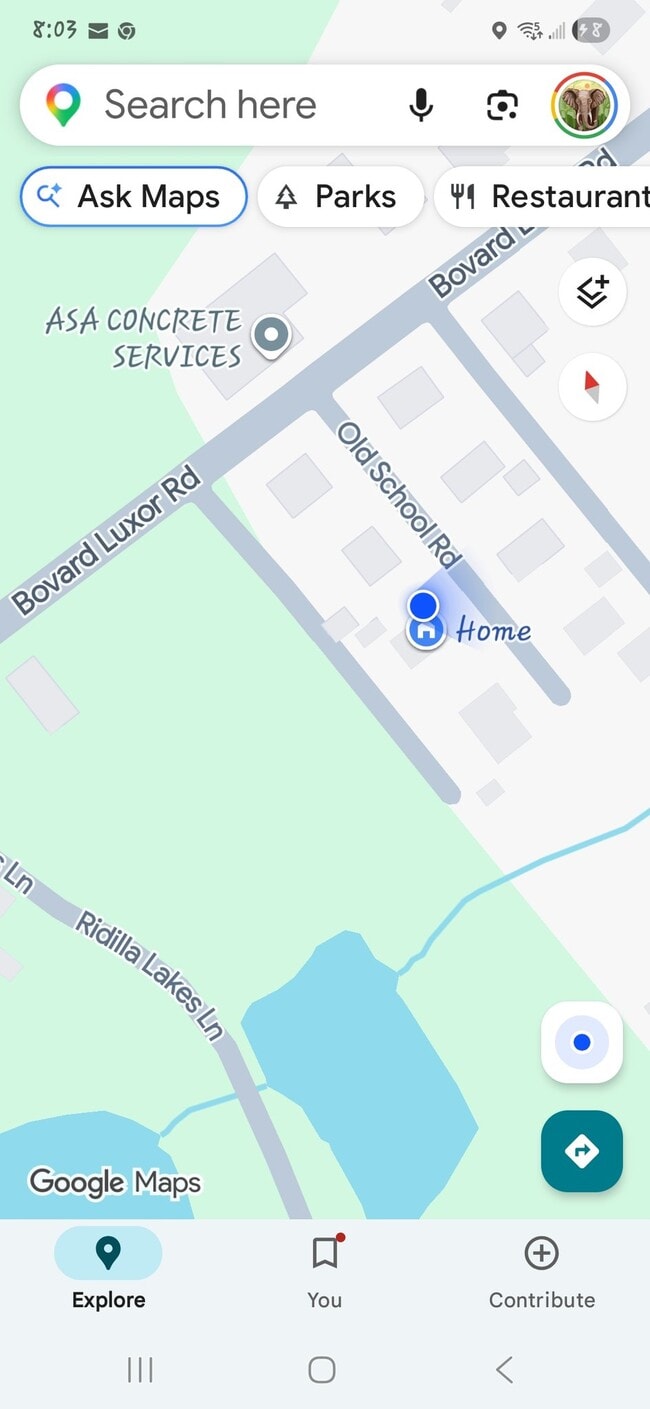This screenshot has width=650, height=1409.
Task: Open Lens camera search
Action: pos(502,105)
